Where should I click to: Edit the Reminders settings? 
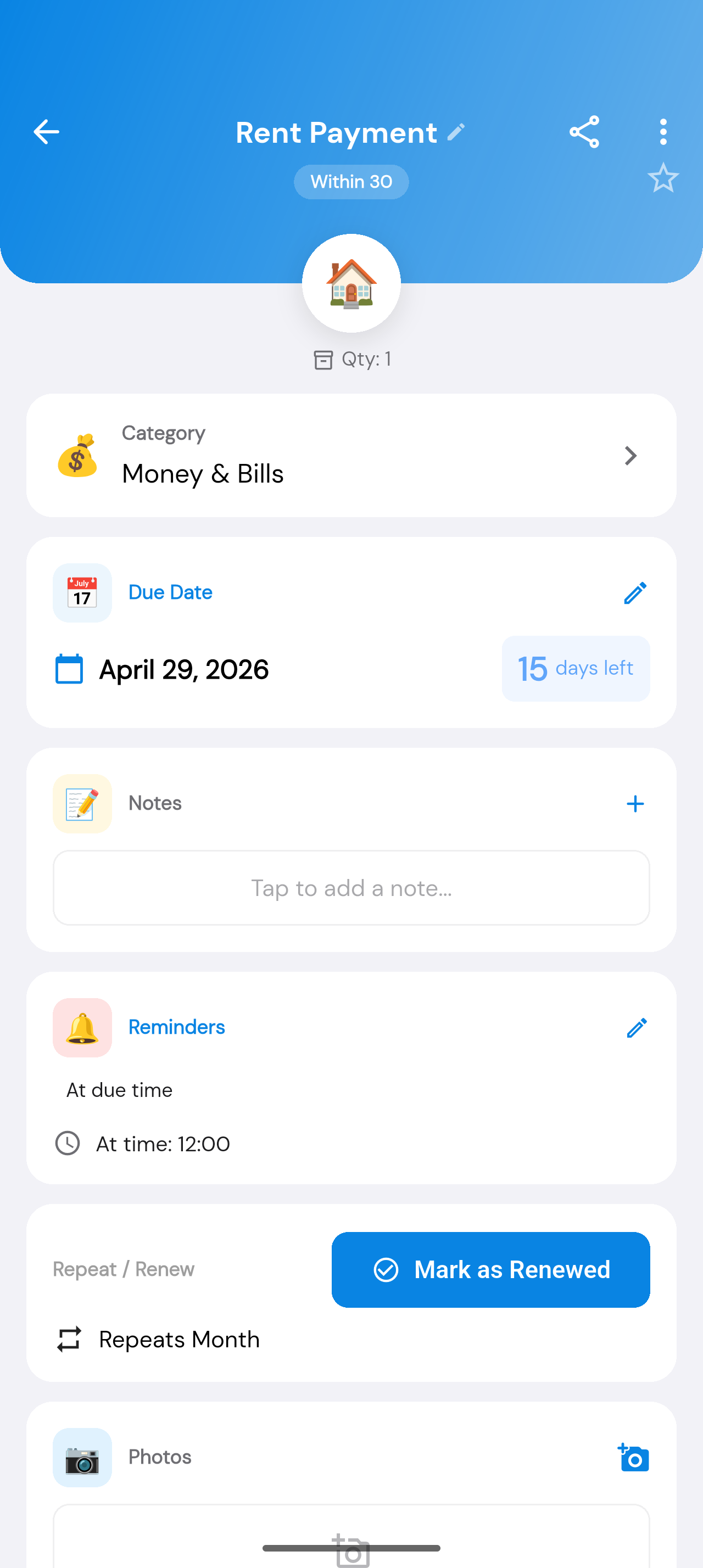pos(636,1027)
